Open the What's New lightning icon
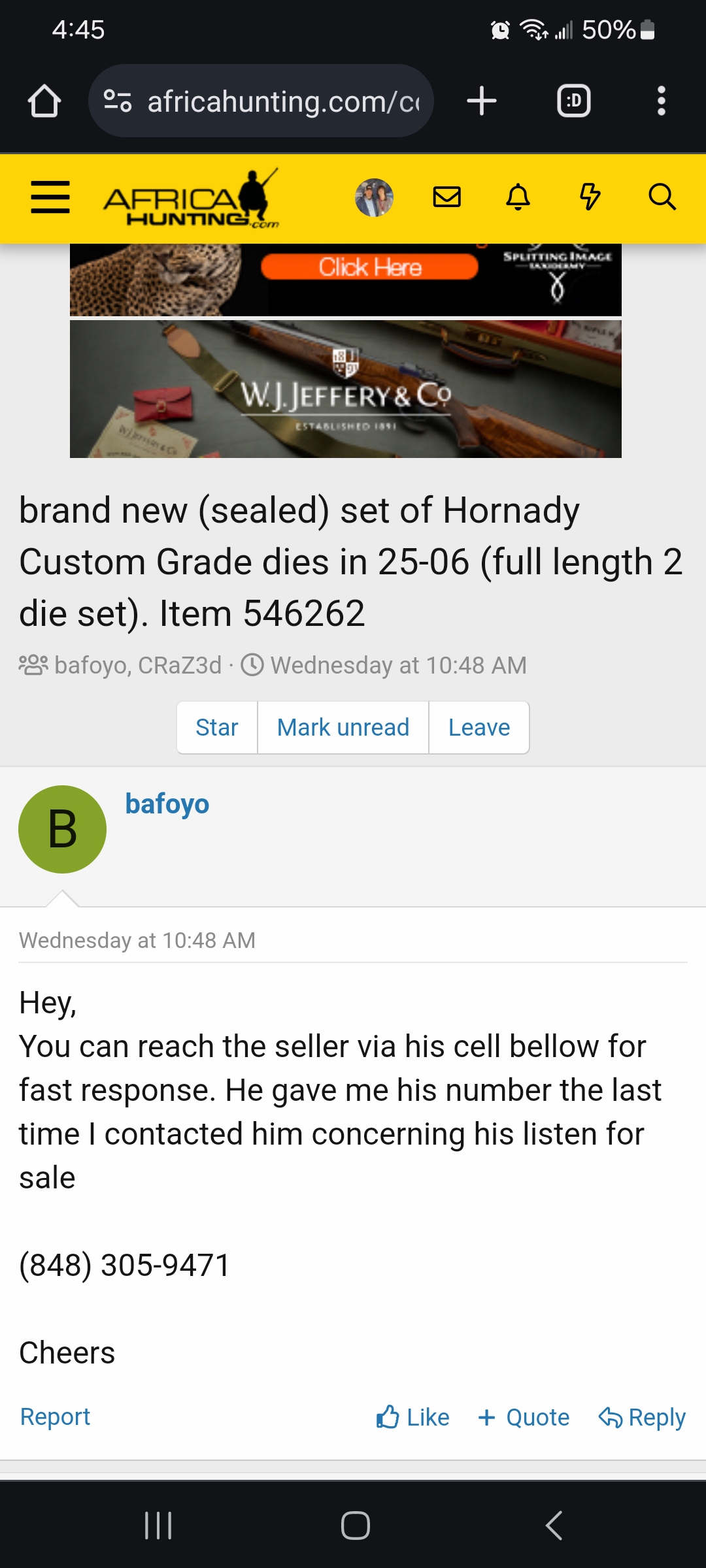This screenshot has height=1568, width=706. click(x=590, y=197)
